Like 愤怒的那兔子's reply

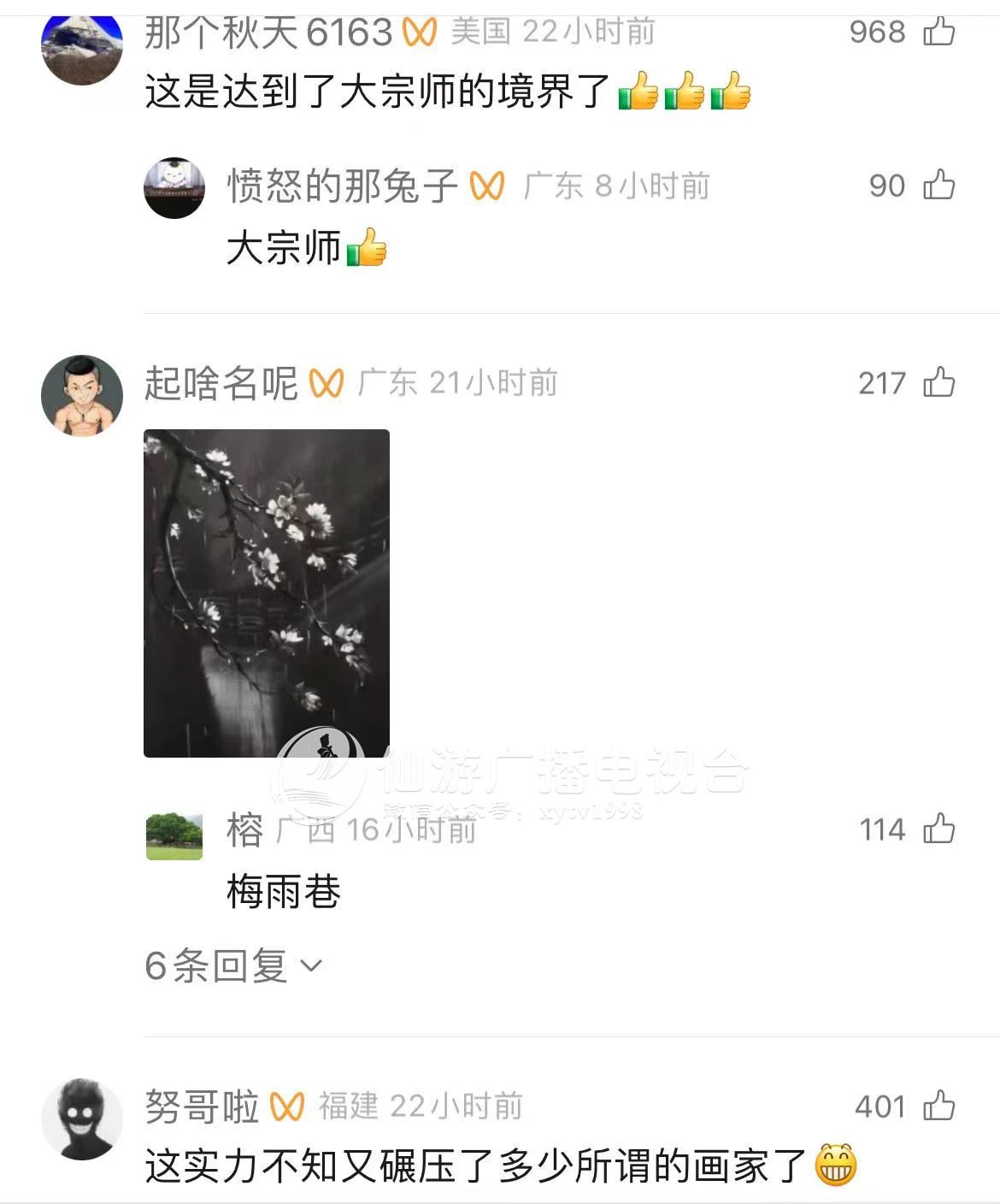(x=938, y=185)
